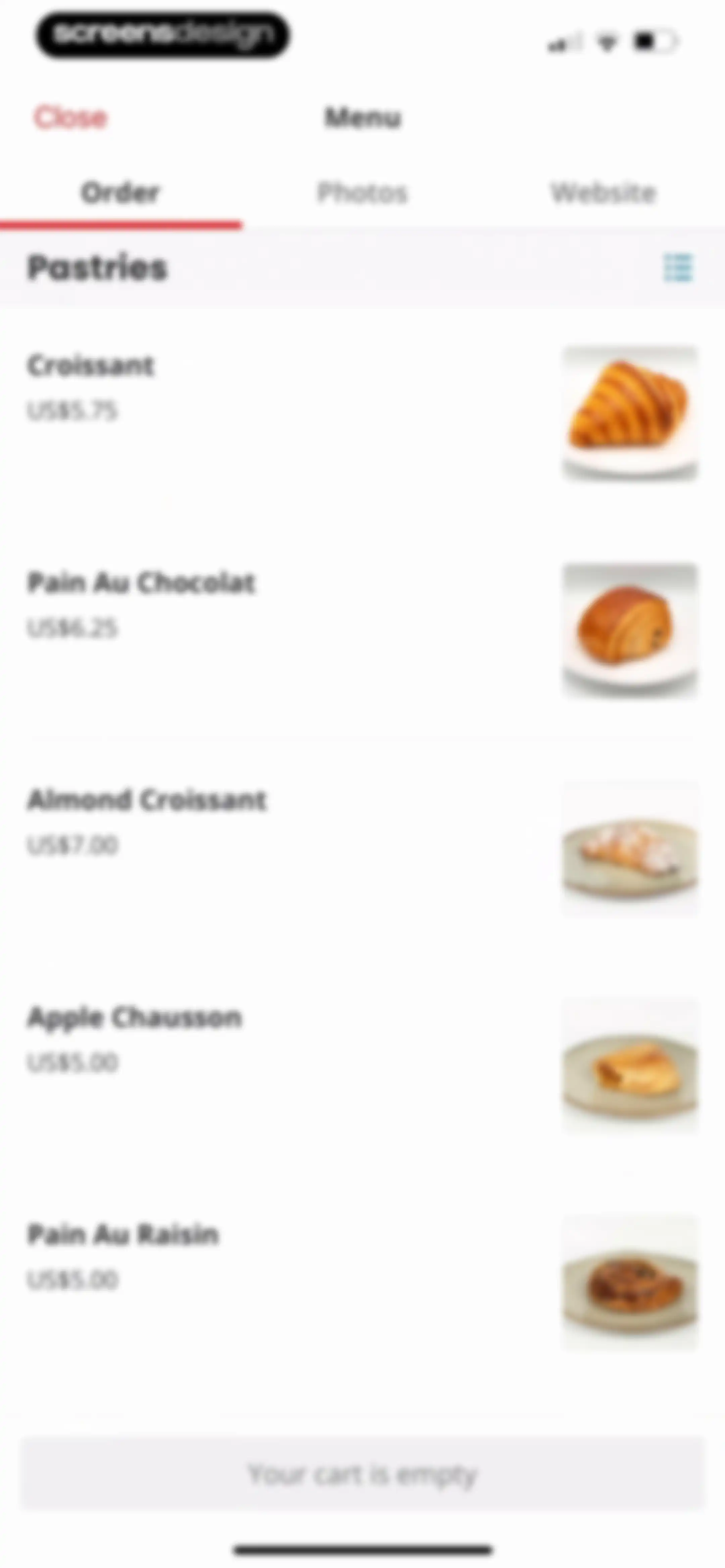Select the Order tab
The height and width of the screenshot is (1568, 725).
(120, 193)
